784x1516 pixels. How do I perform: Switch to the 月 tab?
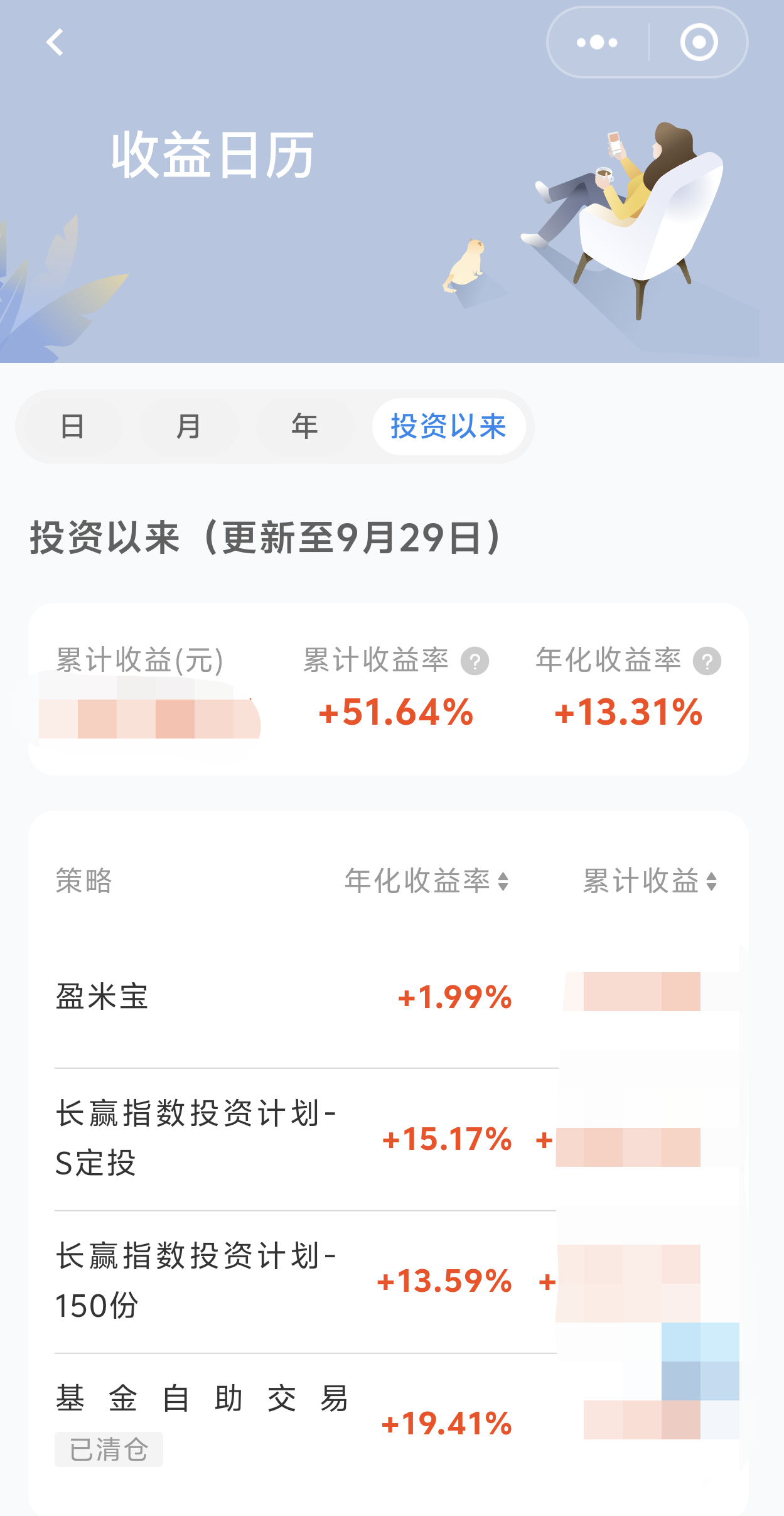tap(188, 427)
